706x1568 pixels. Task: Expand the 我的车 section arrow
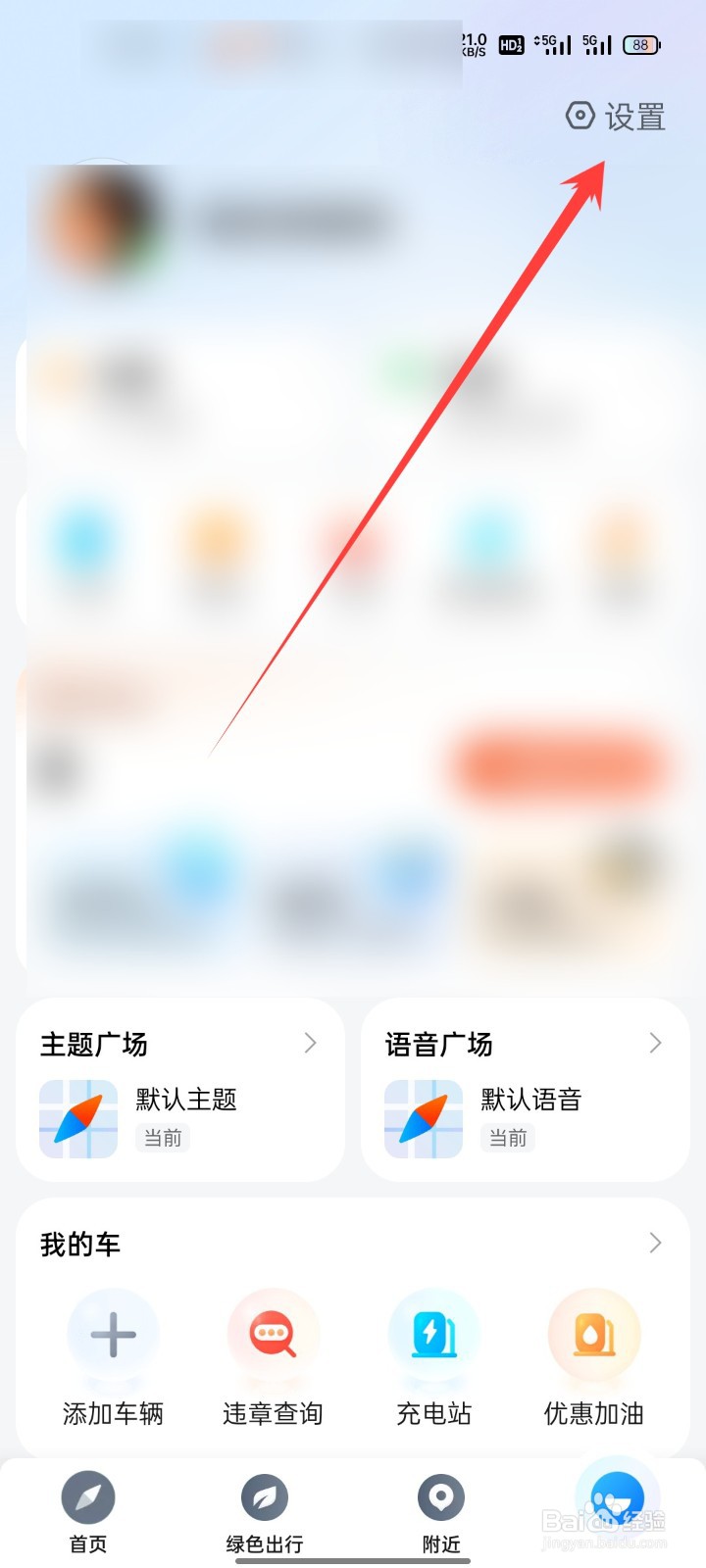coord(655,1243)
